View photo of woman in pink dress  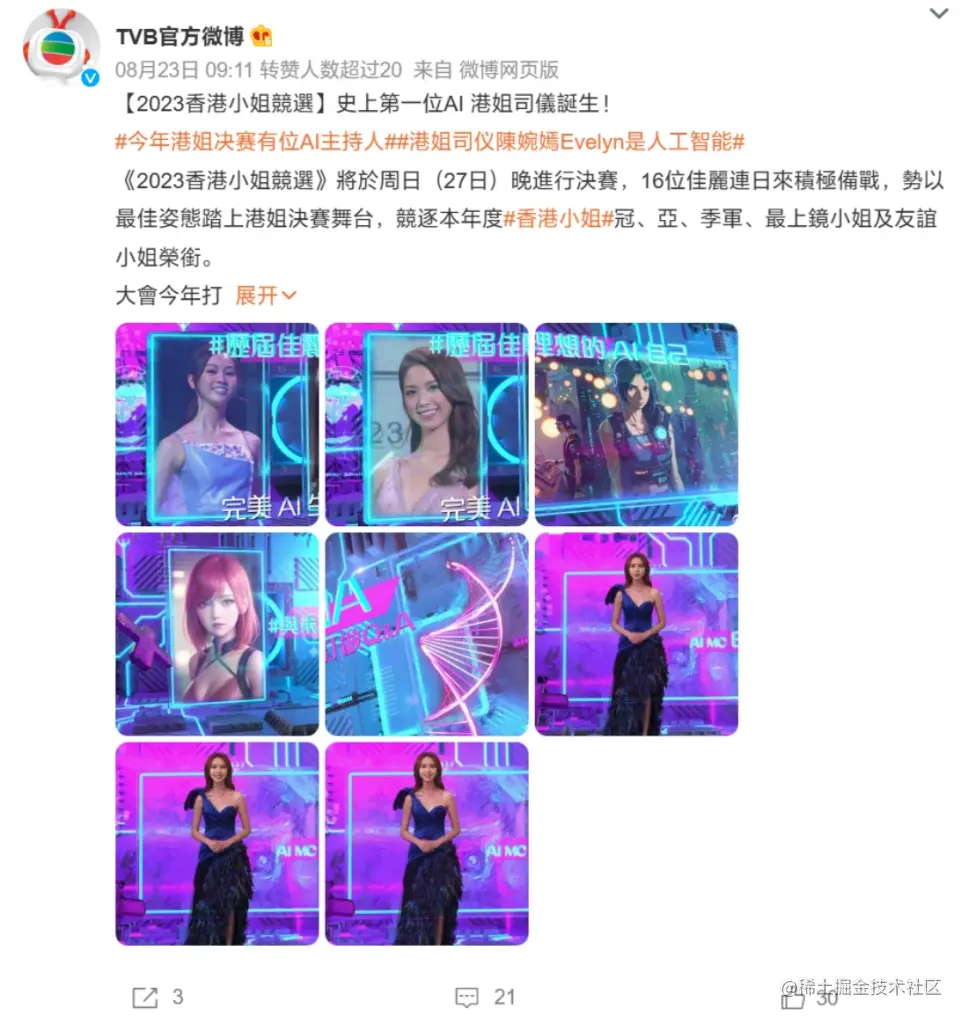click(427, 424)
